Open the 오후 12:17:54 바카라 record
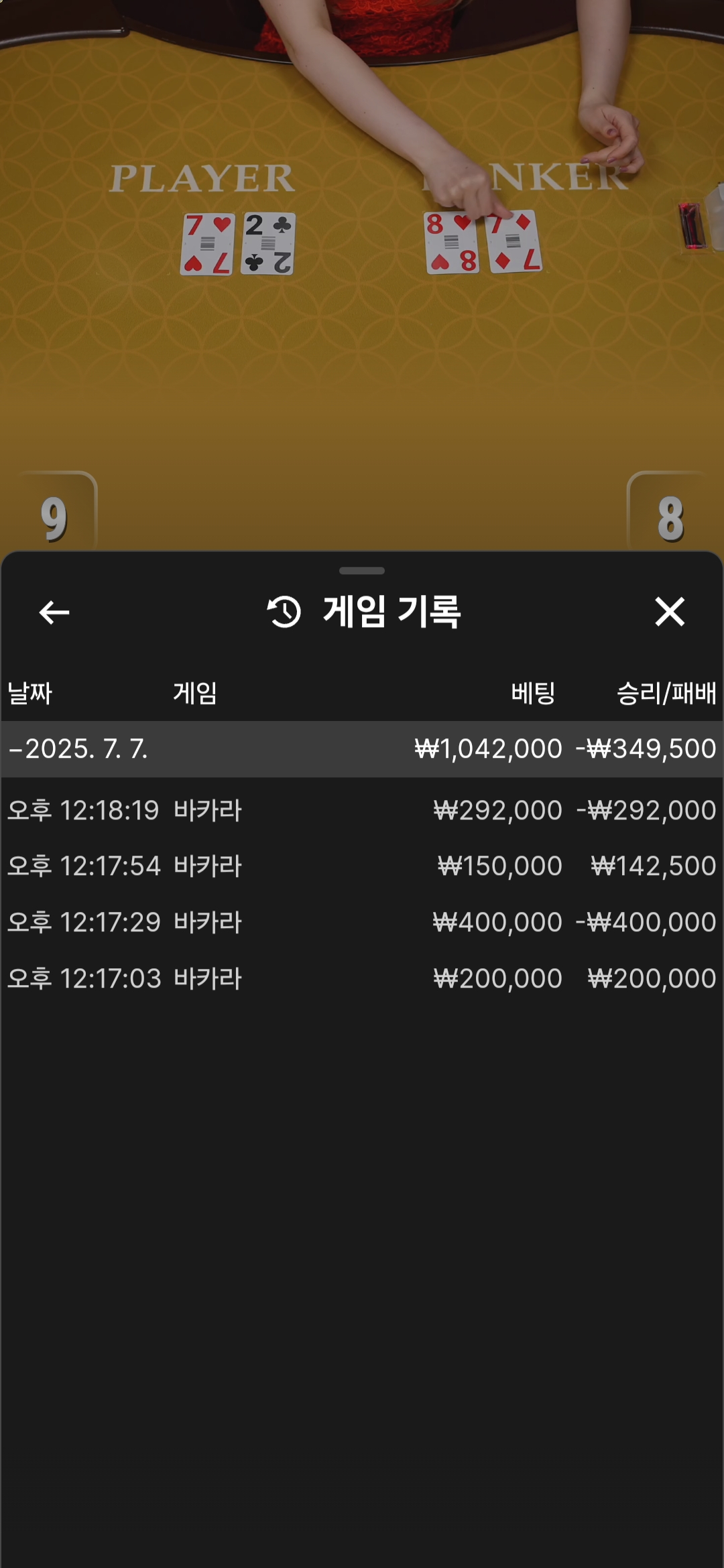This screenshot has width=724, height=1568. [362, 866]
